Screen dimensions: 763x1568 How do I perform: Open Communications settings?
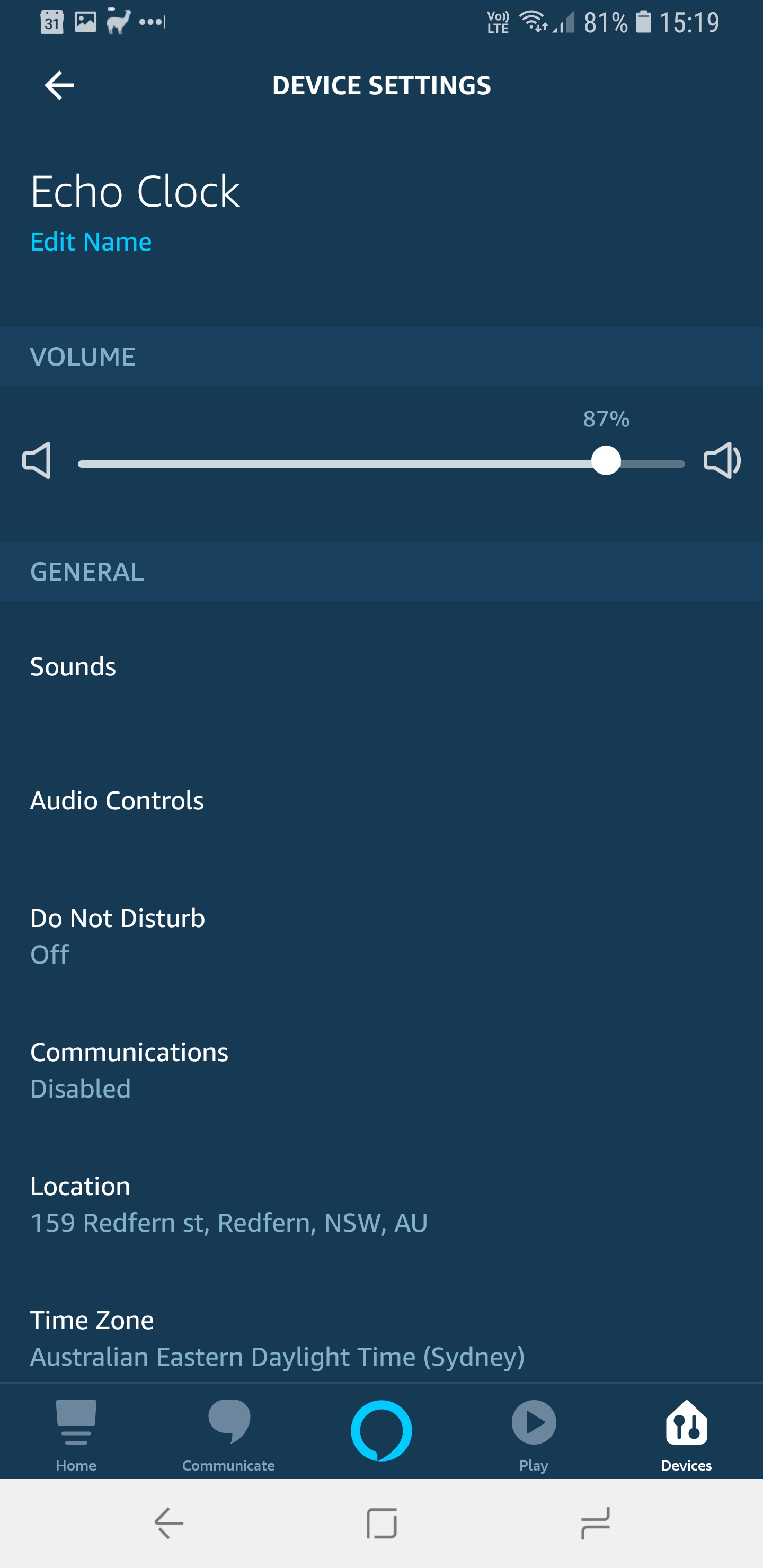pos(381,1070)
